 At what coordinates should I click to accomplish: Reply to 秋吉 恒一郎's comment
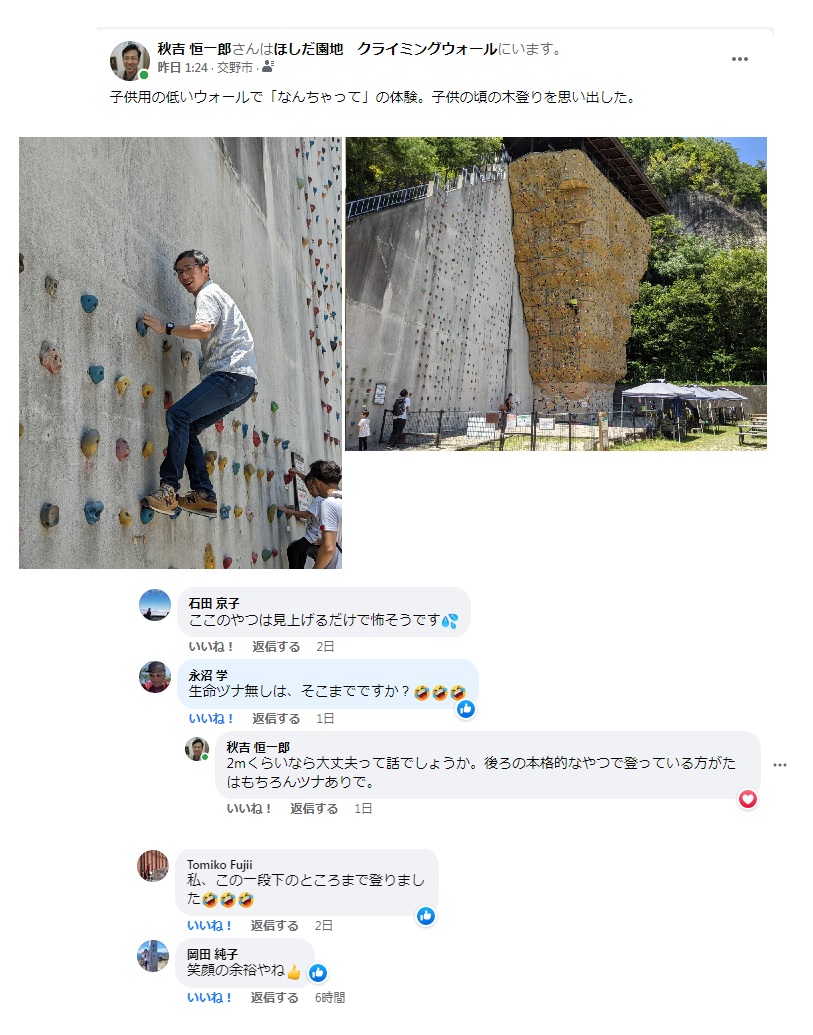(313, 808)
